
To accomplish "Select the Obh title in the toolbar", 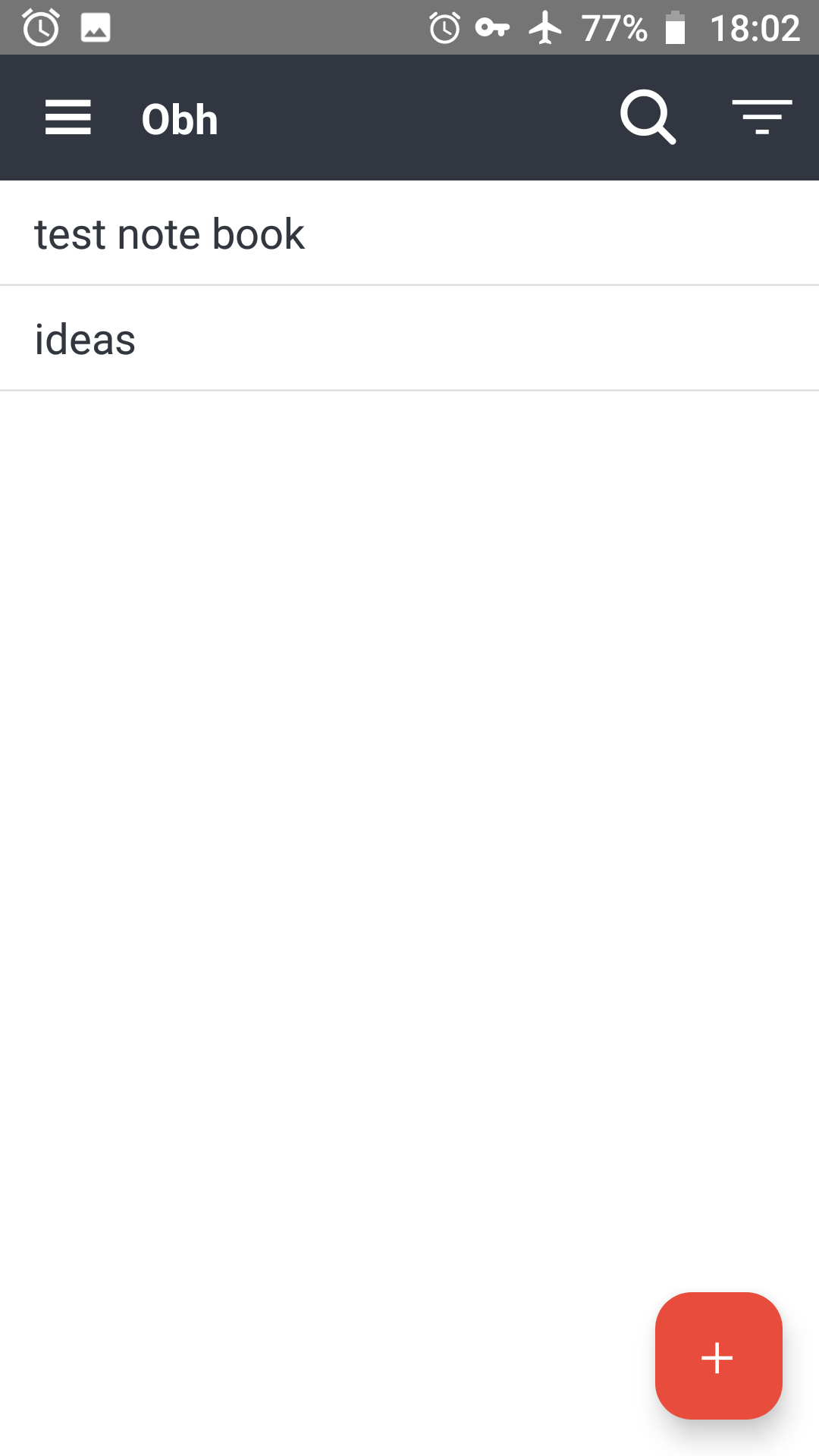I will (x=179, y=118).
